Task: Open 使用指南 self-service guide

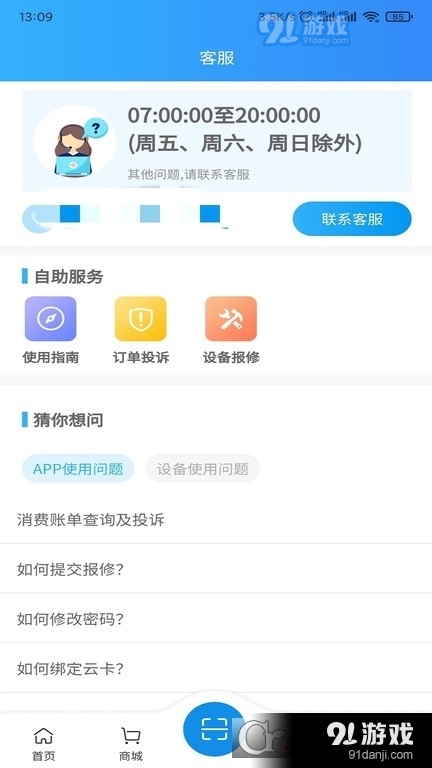Action: (x=50, y=330)
